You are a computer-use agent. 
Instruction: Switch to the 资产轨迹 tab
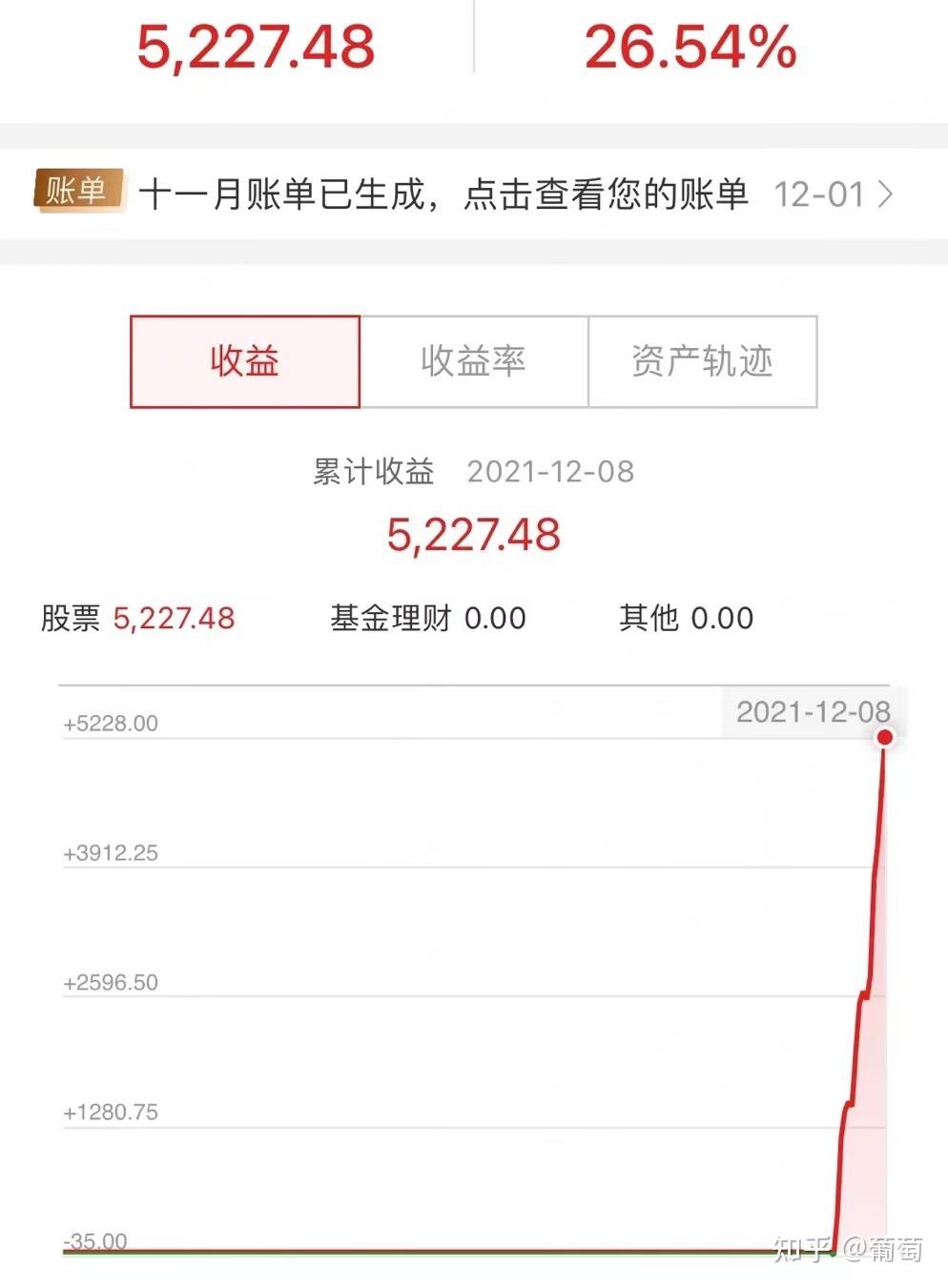(x=702, y=362)
